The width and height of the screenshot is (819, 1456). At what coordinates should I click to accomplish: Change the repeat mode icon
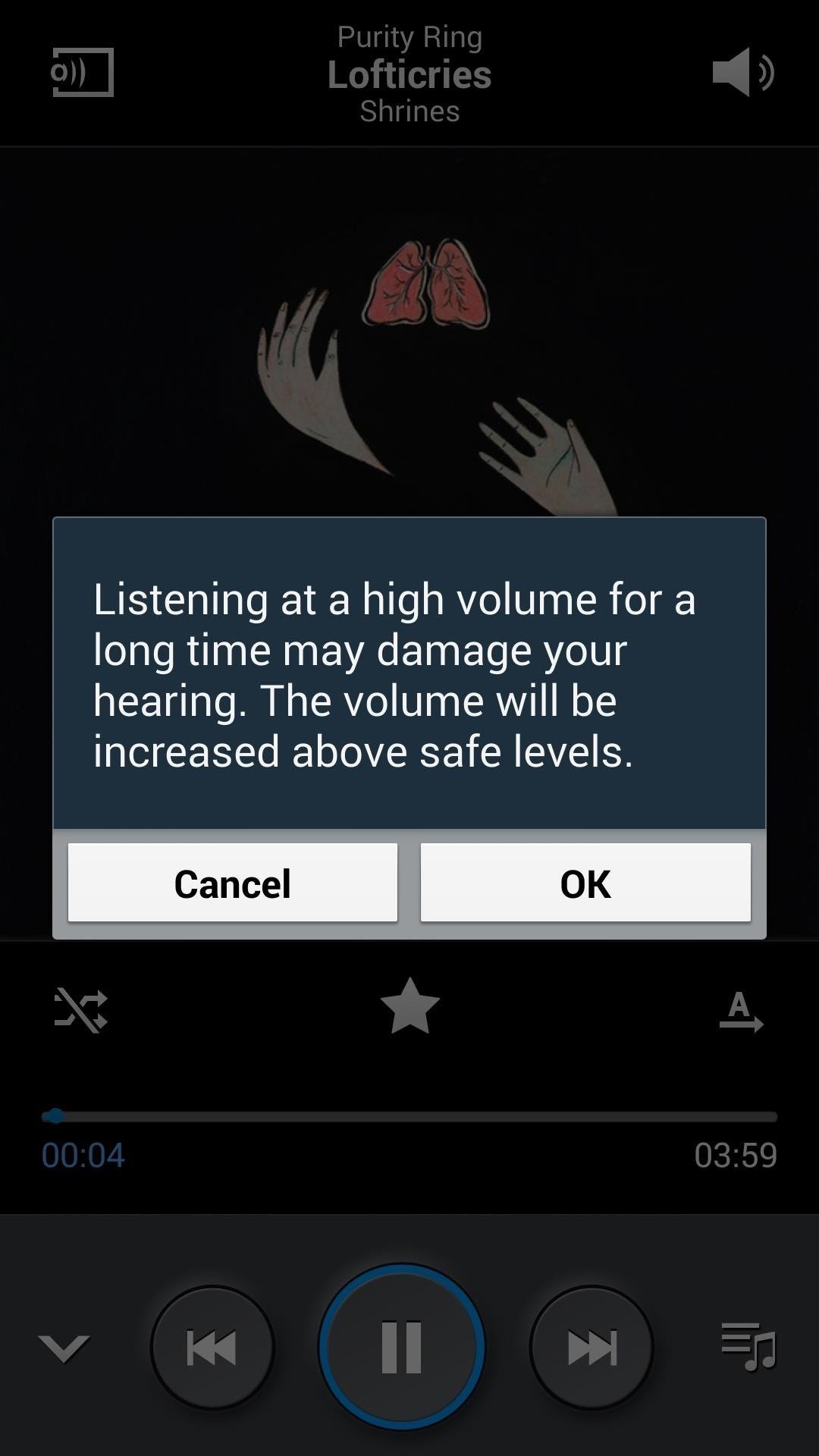[740, 1012]
